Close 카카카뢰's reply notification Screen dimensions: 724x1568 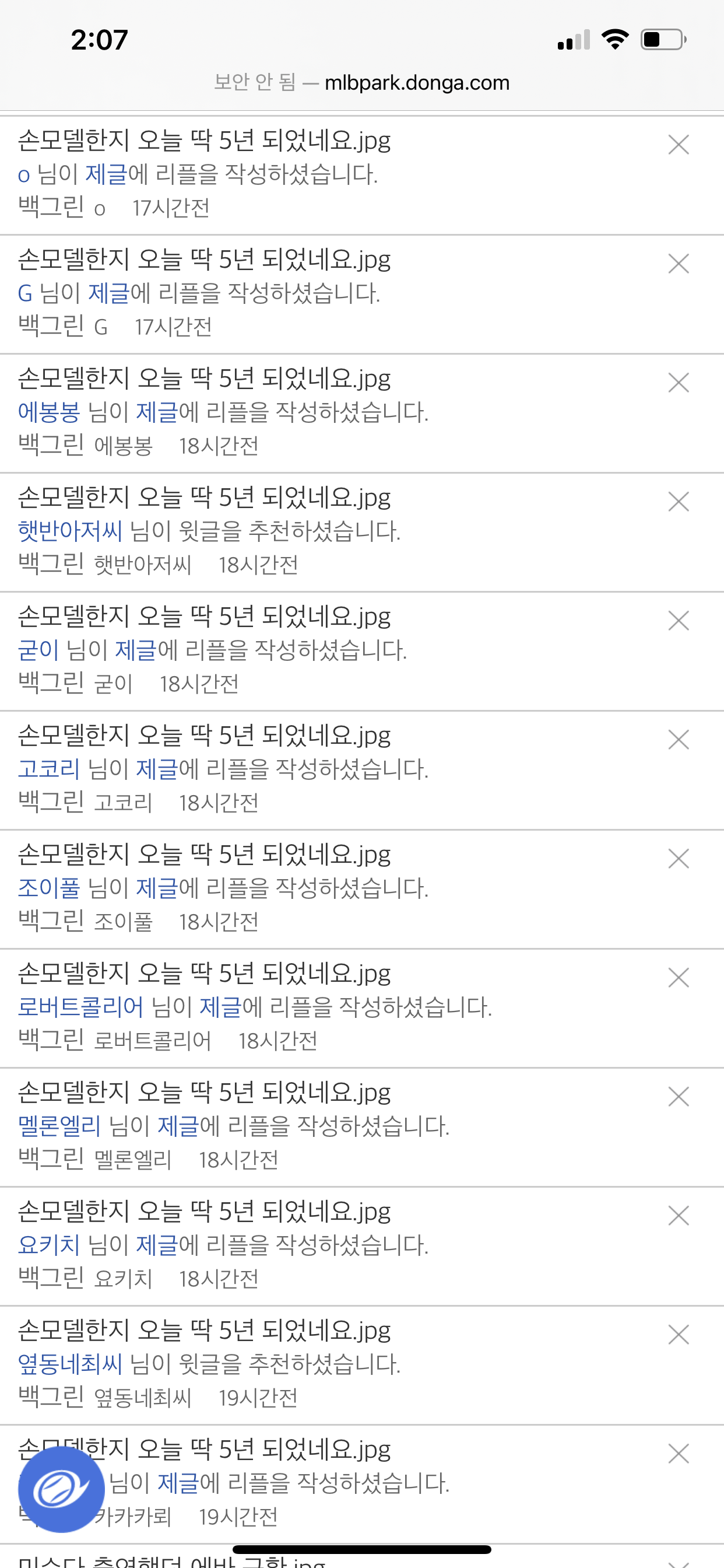coord(678,1454)
